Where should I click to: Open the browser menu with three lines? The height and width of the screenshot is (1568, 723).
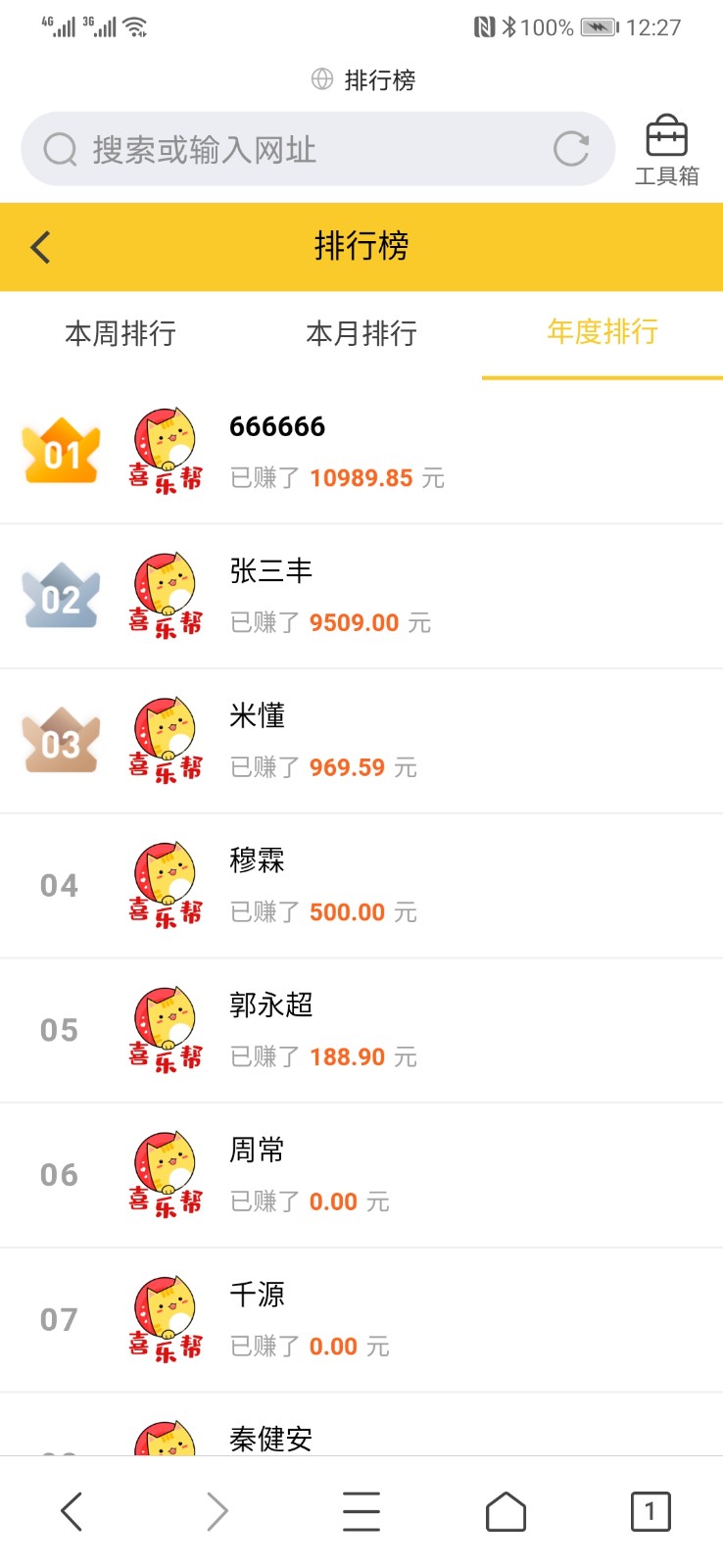(x=361, y=1511)
